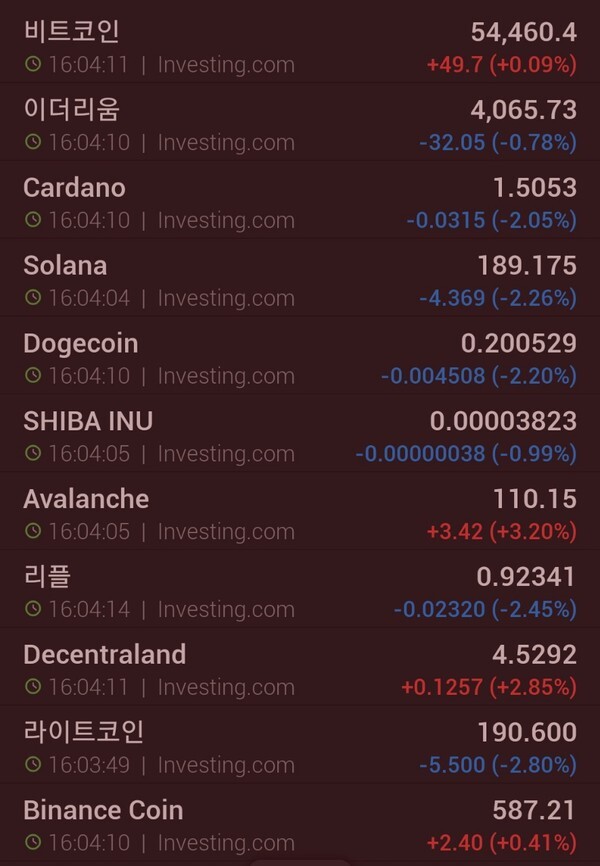This screenshot has height=866, width=600.
Task: View Decentraland price page
Action: pyautogui.click(x=300, y=670)
